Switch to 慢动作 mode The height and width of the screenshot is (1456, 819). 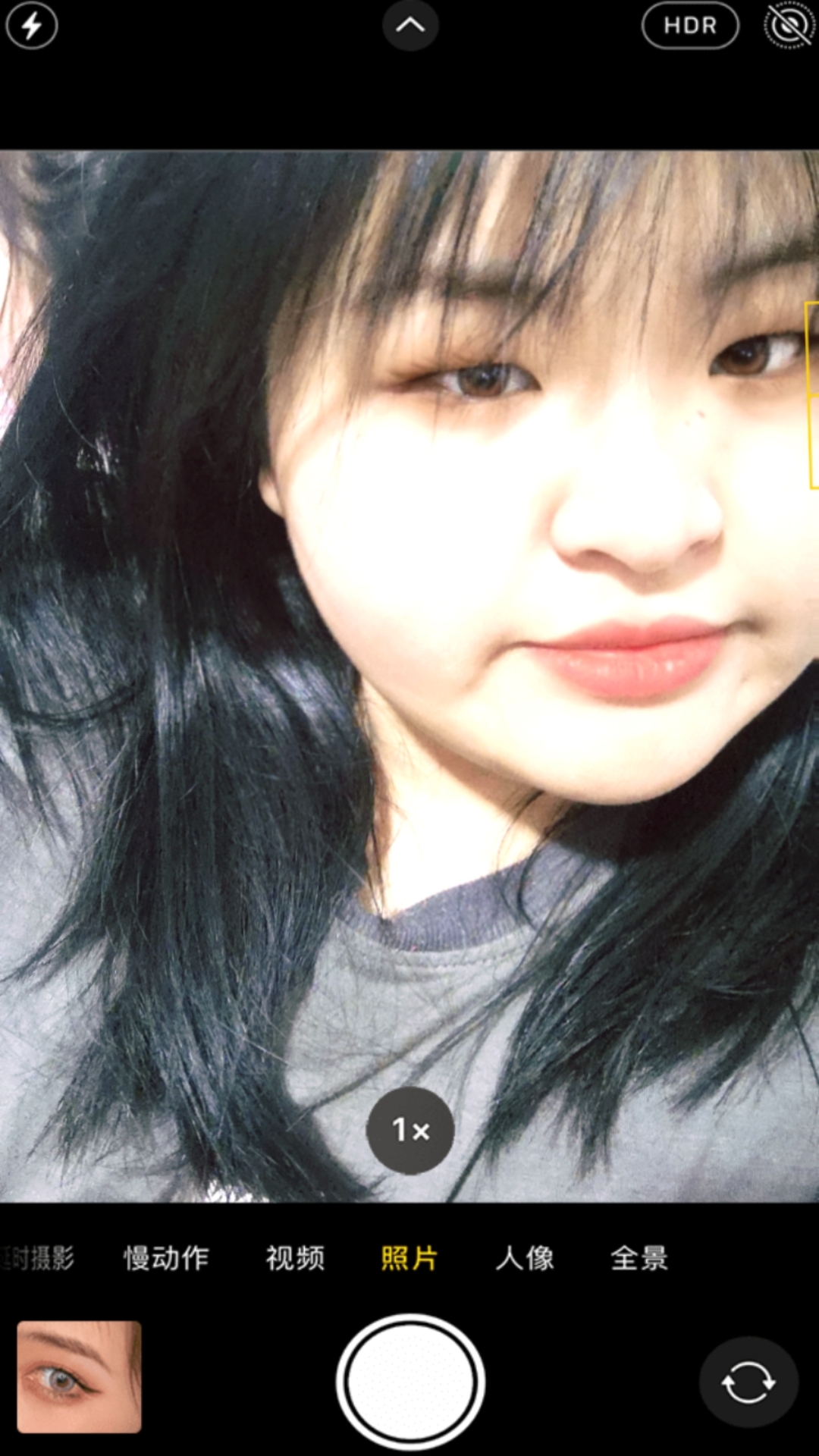pos(166,1259)
